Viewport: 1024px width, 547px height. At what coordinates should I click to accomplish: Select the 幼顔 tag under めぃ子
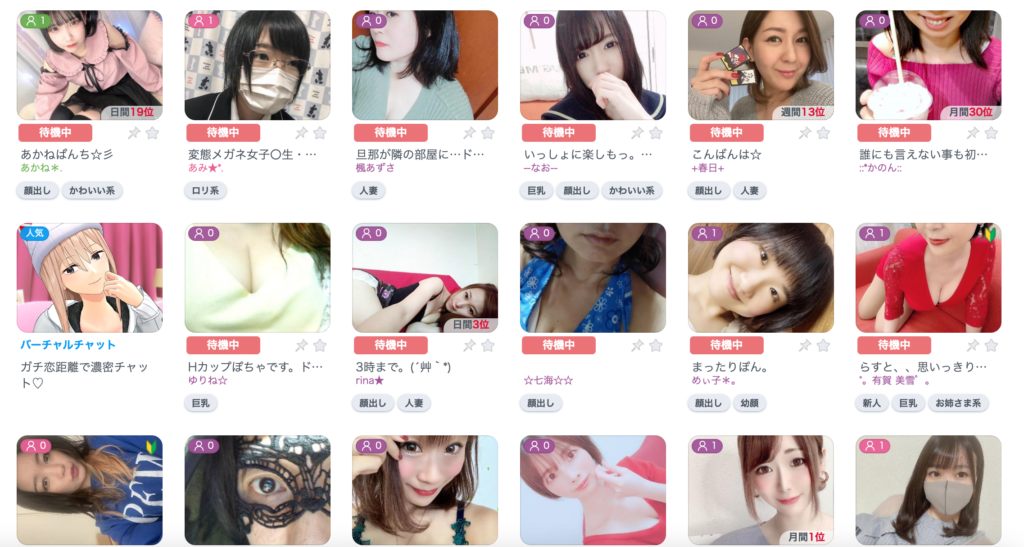coord(745,403)
